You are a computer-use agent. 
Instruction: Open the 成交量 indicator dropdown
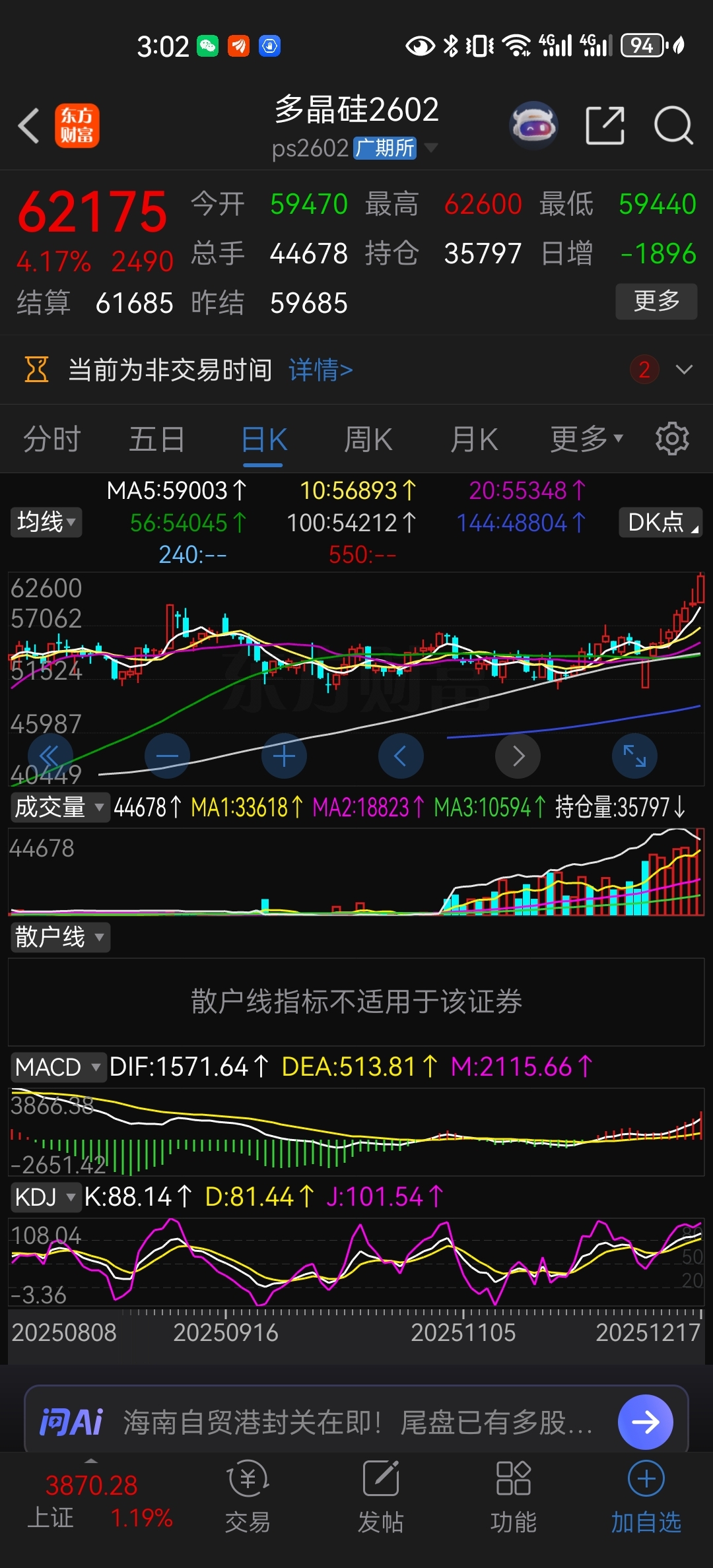point(59,807)
